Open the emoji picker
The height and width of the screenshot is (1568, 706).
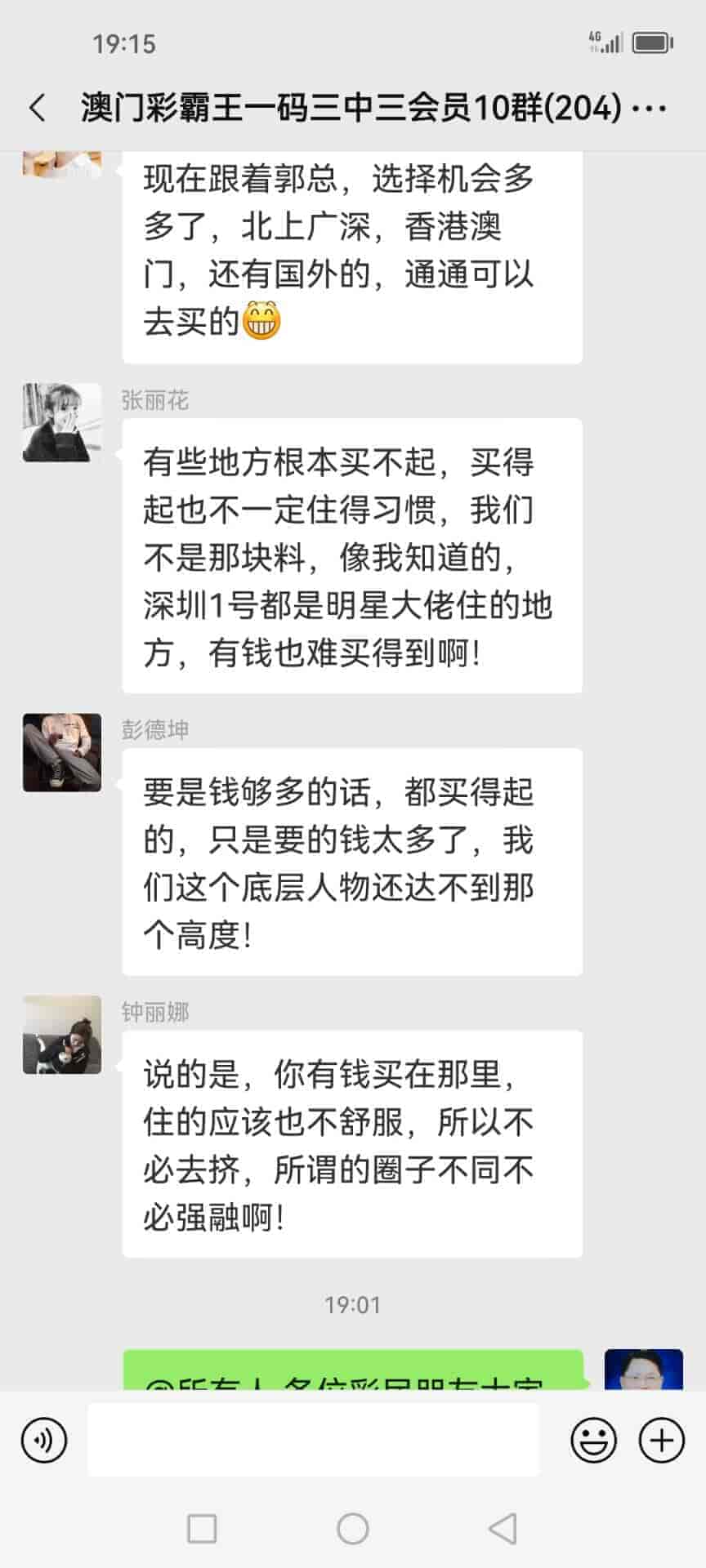pos(593,1441)
